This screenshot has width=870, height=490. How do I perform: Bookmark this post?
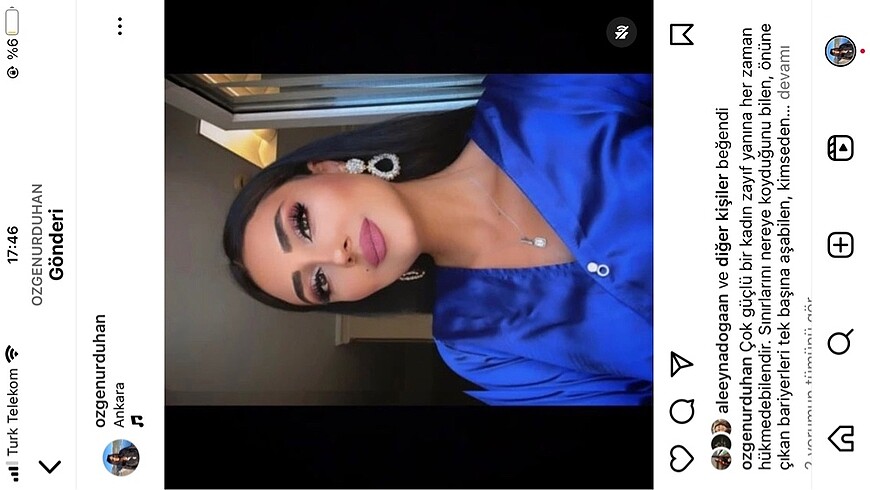pyautogui.click(x=681, y=35)
